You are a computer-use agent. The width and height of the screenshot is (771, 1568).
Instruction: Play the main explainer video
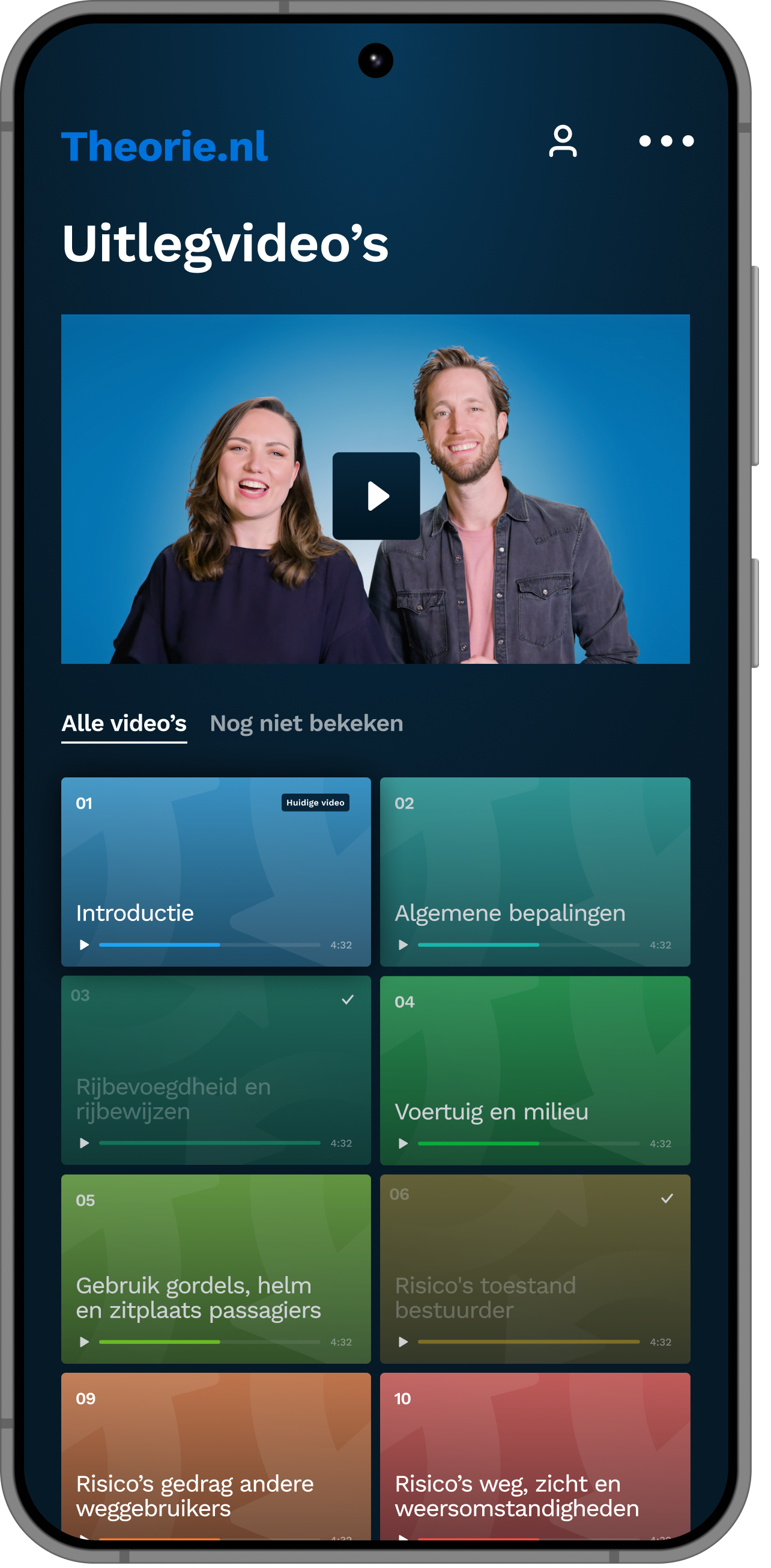[376, 496]
